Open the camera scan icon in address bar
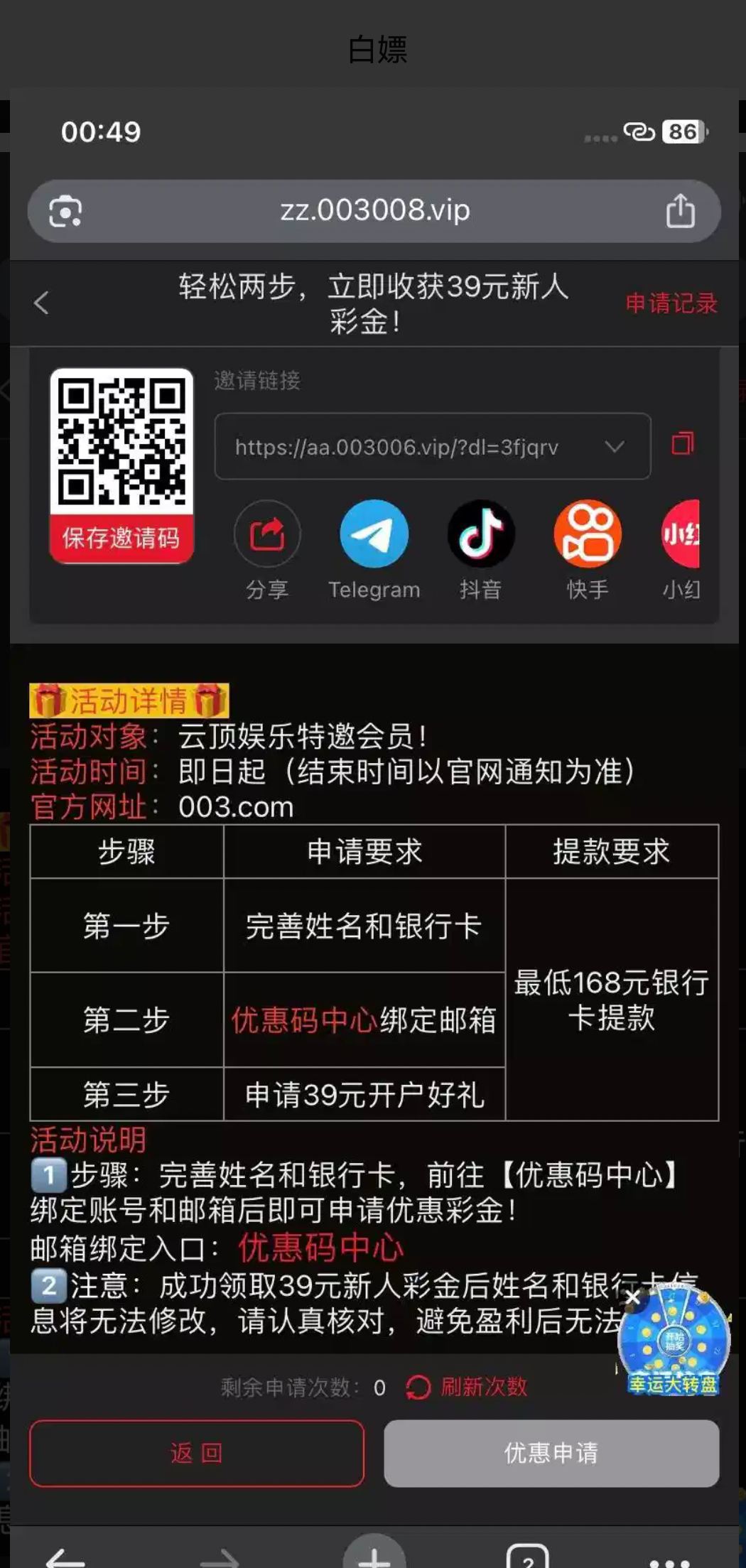The height and width of the screenshot is (1568, 746). (x=65, y=211)
